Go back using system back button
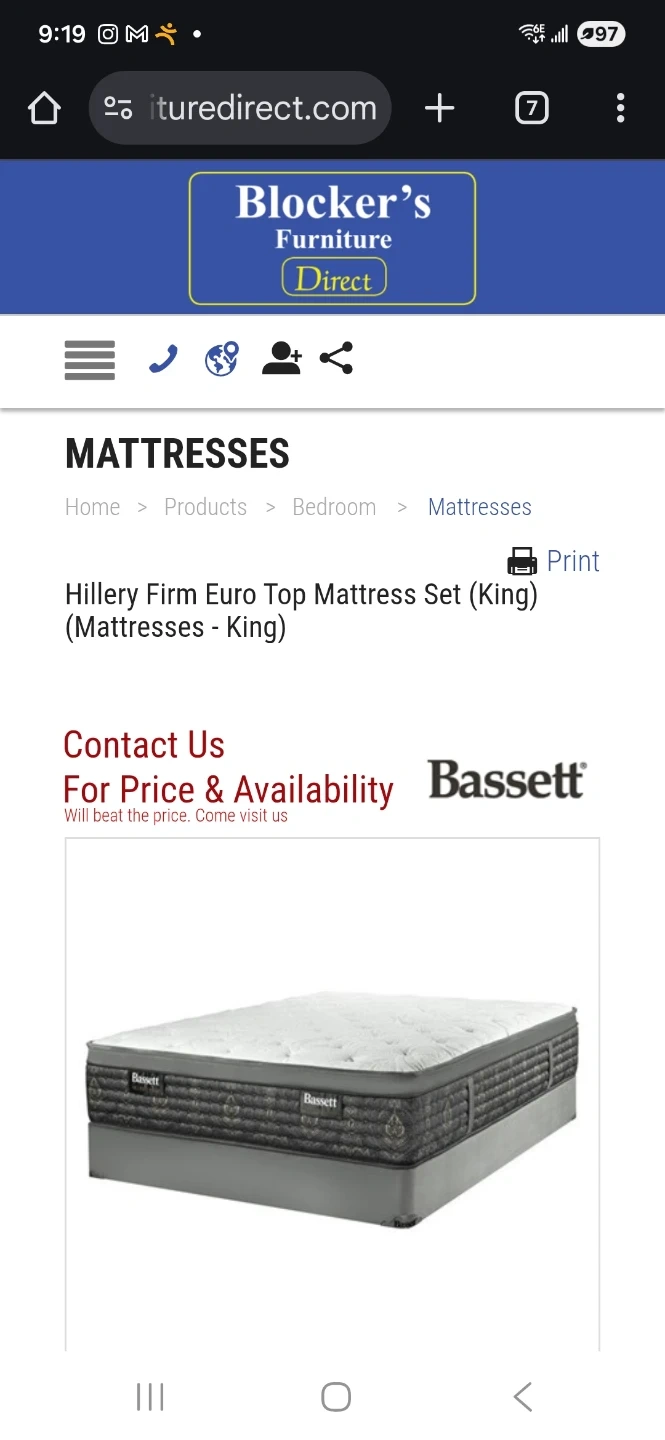Image resolution: width=665 pixels, height=1440 pixels. click(522, 1397)
